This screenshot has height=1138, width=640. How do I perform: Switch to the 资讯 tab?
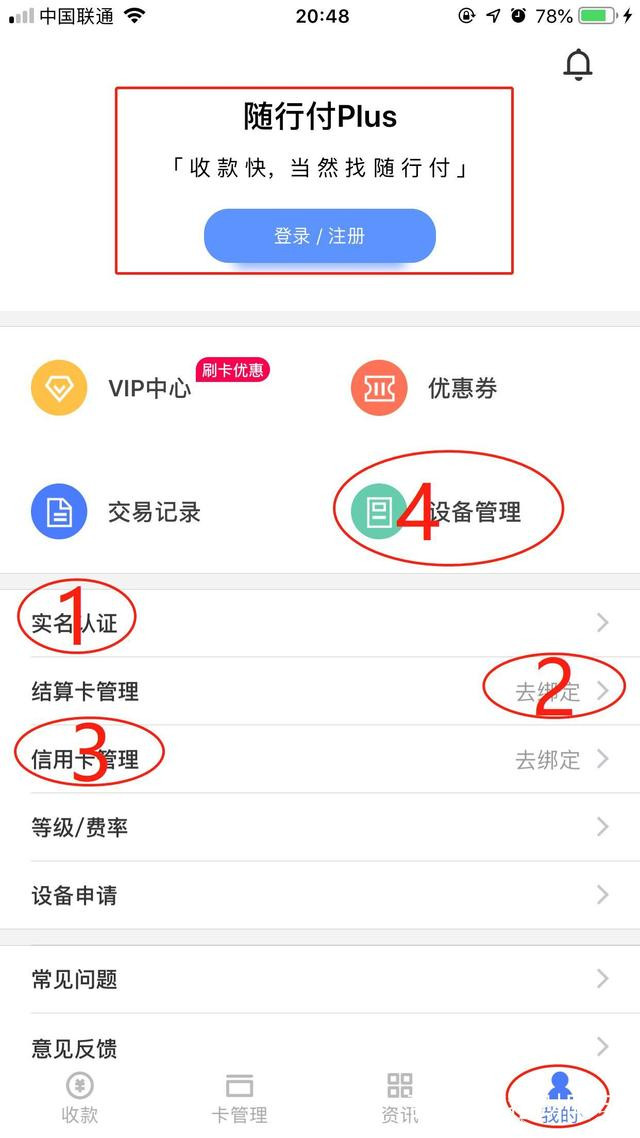point(400,1097)
